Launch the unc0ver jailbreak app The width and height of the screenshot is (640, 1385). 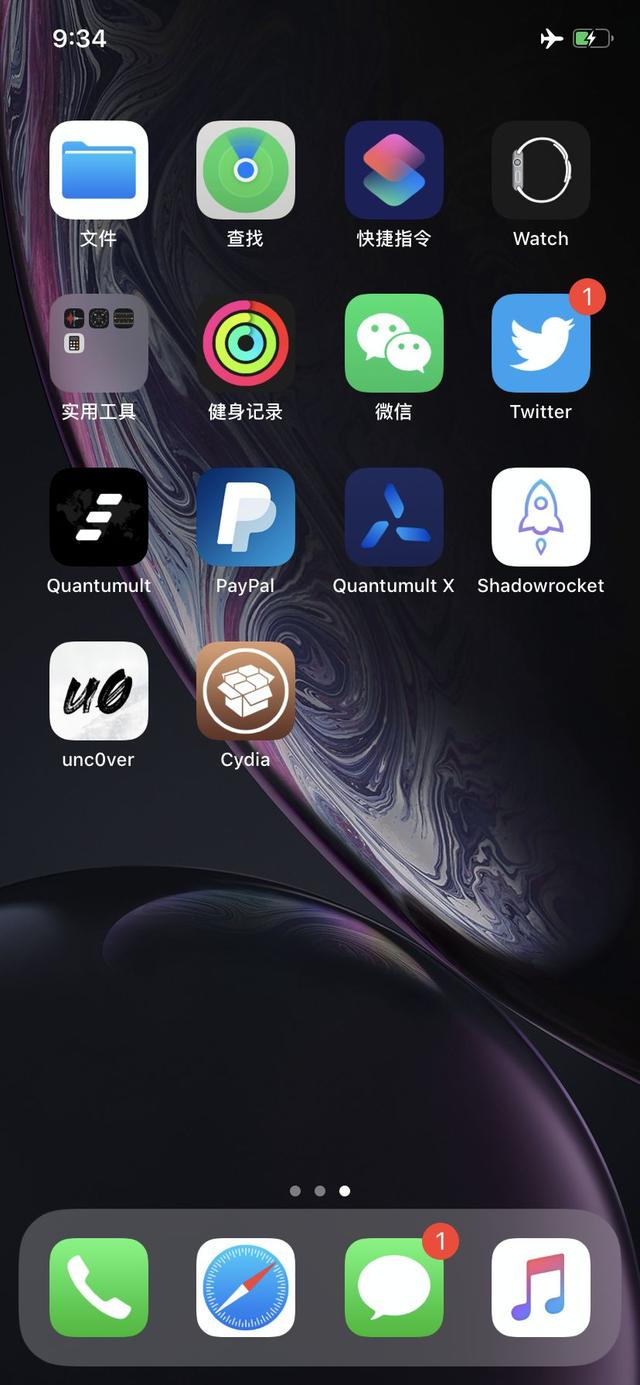coord(99,690)
